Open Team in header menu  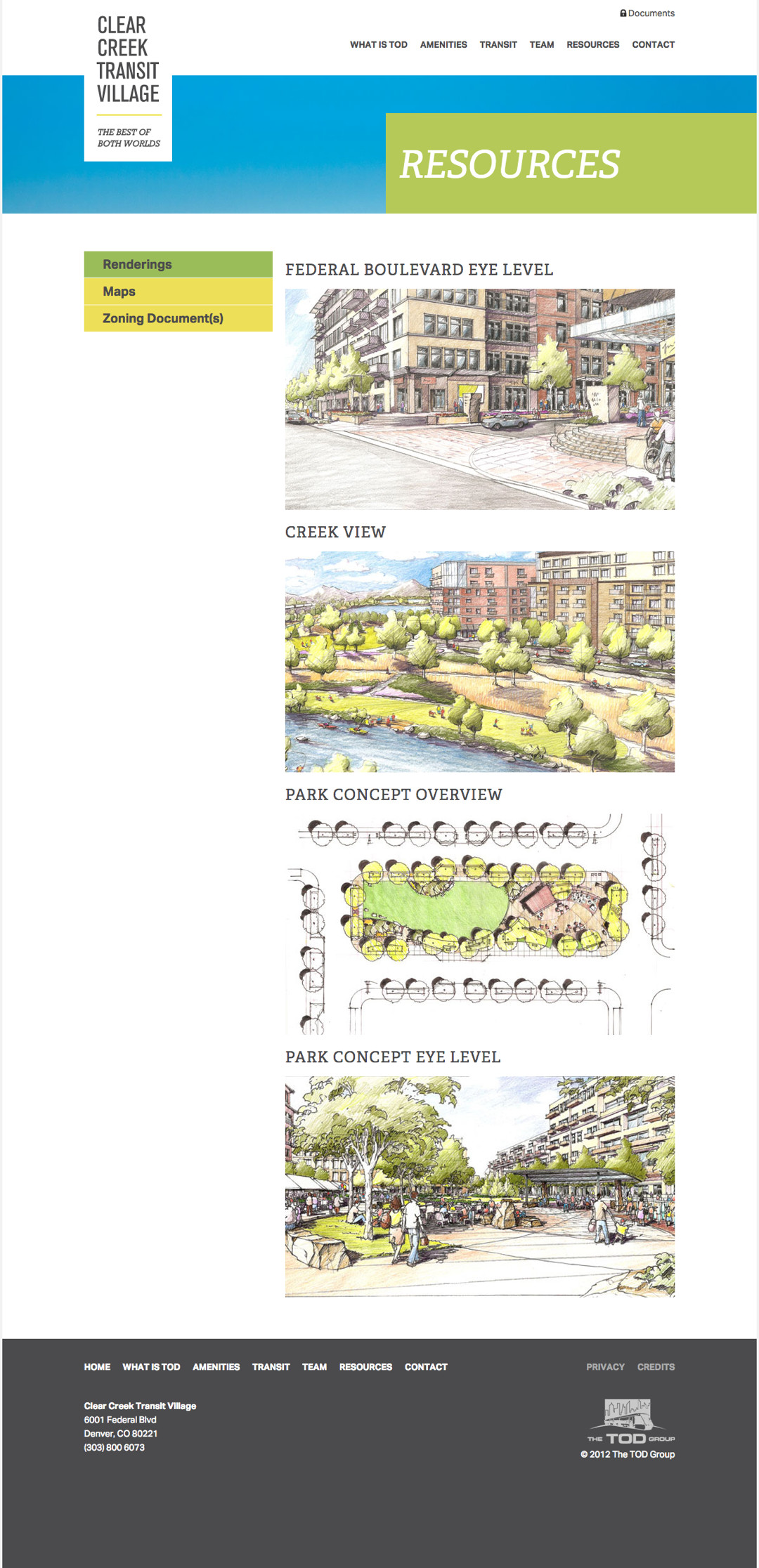(x=541, y=44)
